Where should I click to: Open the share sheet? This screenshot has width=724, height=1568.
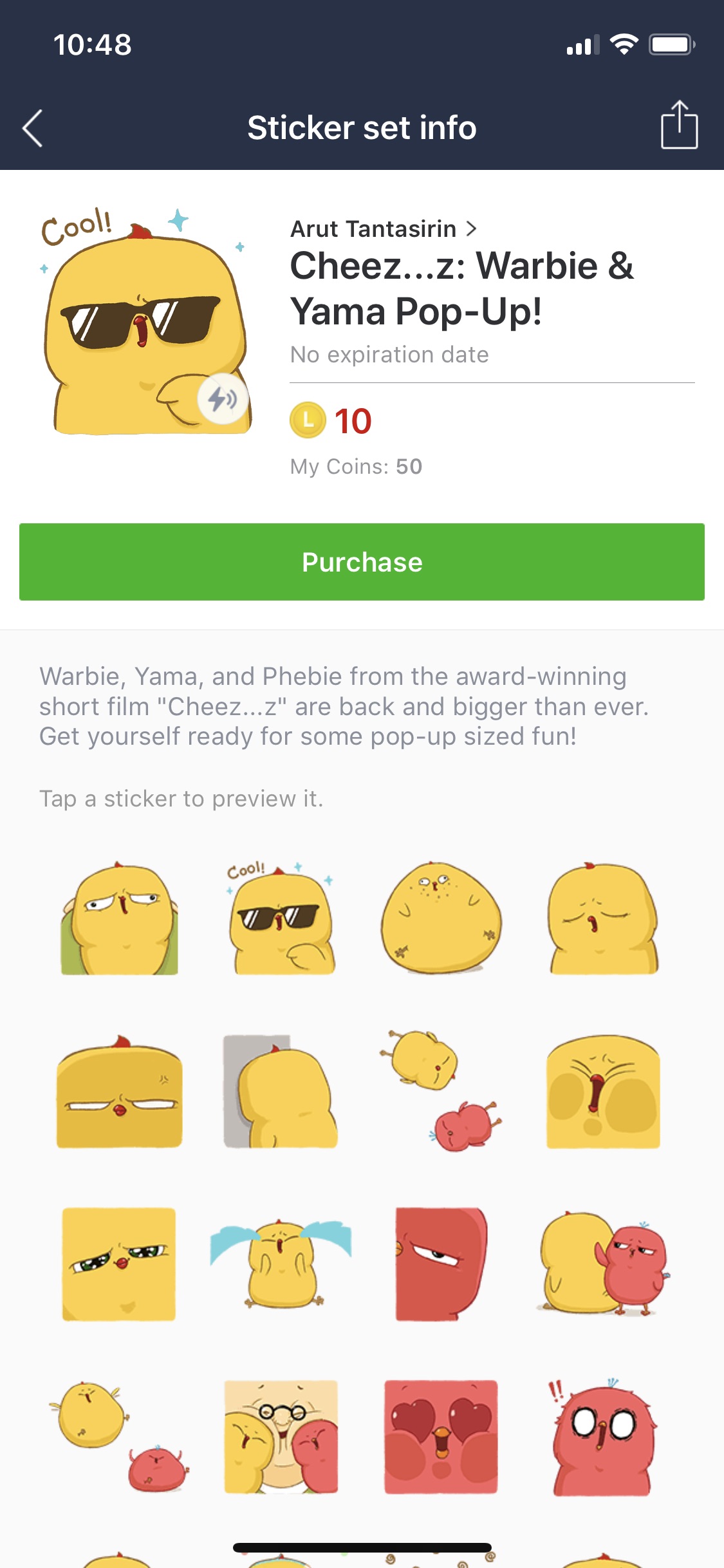(x=680, y=124)
